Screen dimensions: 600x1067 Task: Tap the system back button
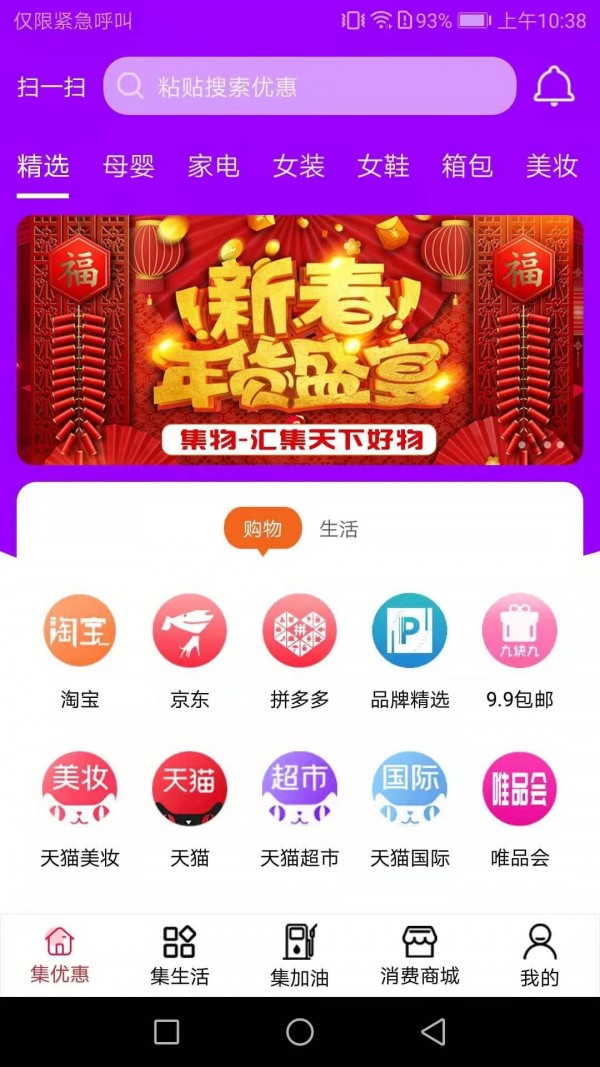click(433, 1032)
